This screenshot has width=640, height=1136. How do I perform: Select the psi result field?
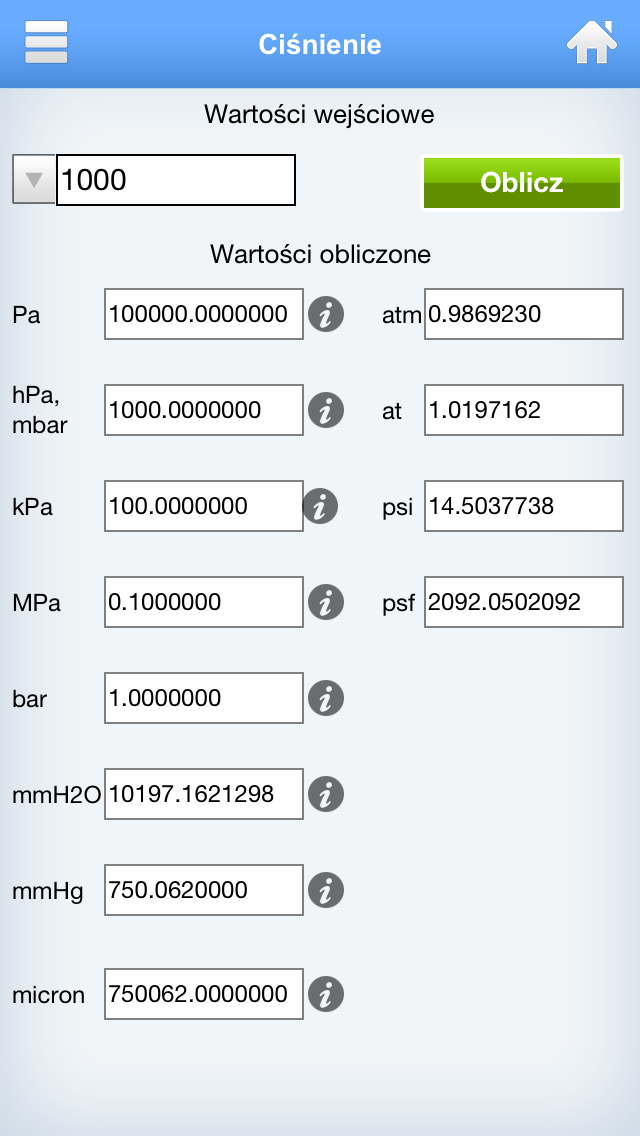(524, 506)
